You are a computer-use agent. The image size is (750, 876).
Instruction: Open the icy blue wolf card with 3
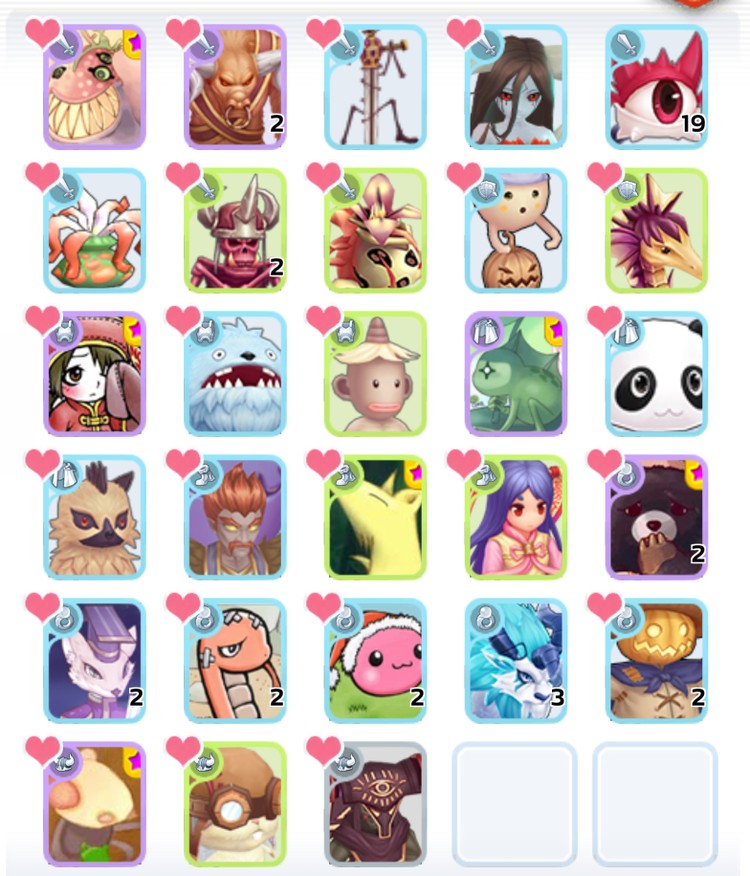[516, 661]
